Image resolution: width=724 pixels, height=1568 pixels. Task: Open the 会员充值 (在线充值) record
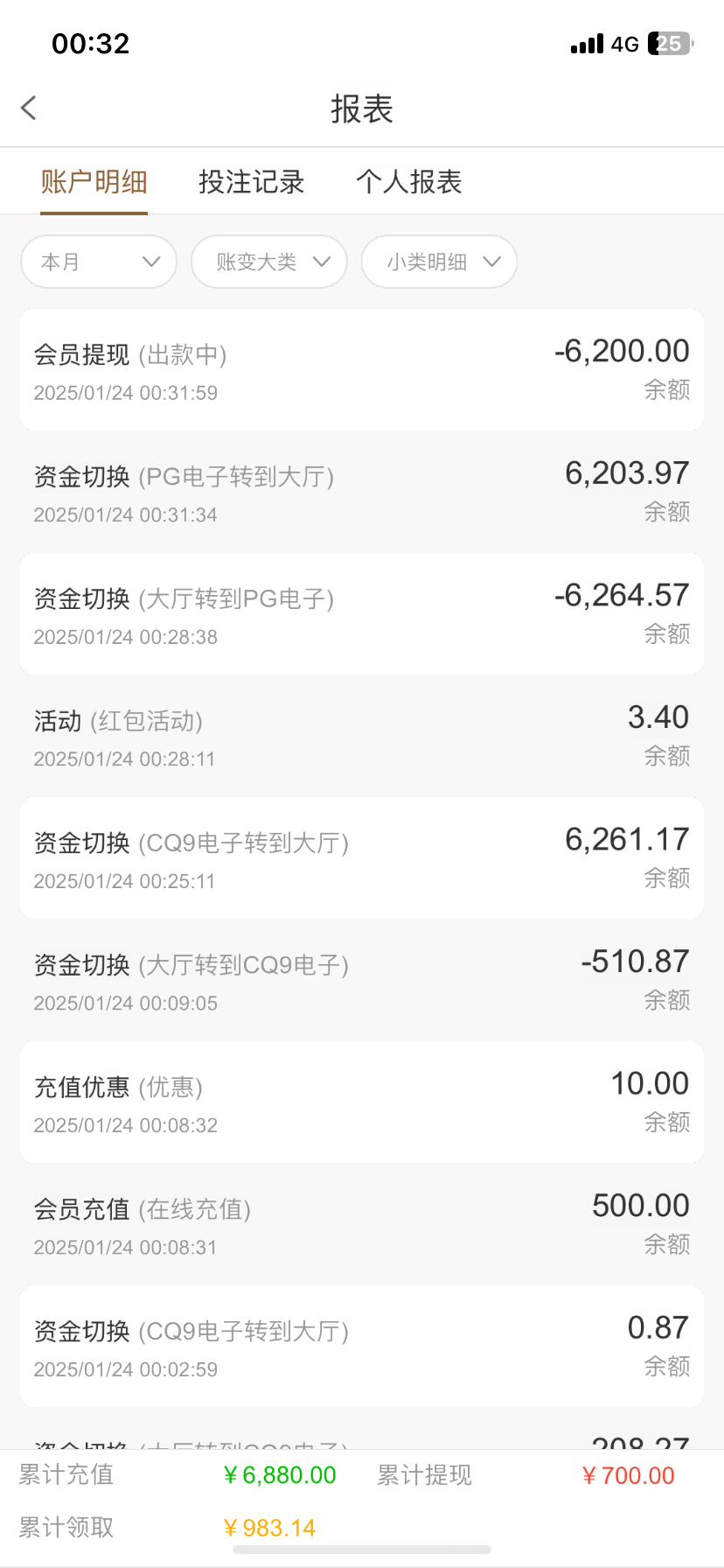click(x=361, y=1224)
